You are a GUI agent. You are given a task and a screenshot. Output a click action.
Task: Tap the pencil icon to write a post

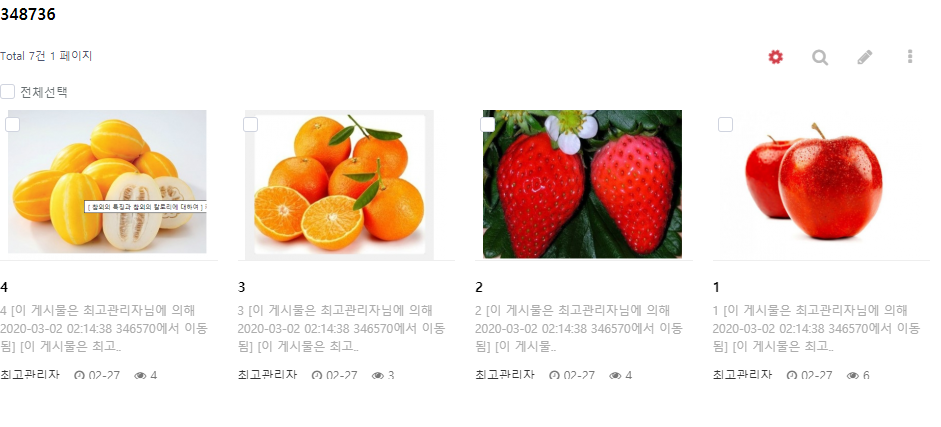click(865, 57)
